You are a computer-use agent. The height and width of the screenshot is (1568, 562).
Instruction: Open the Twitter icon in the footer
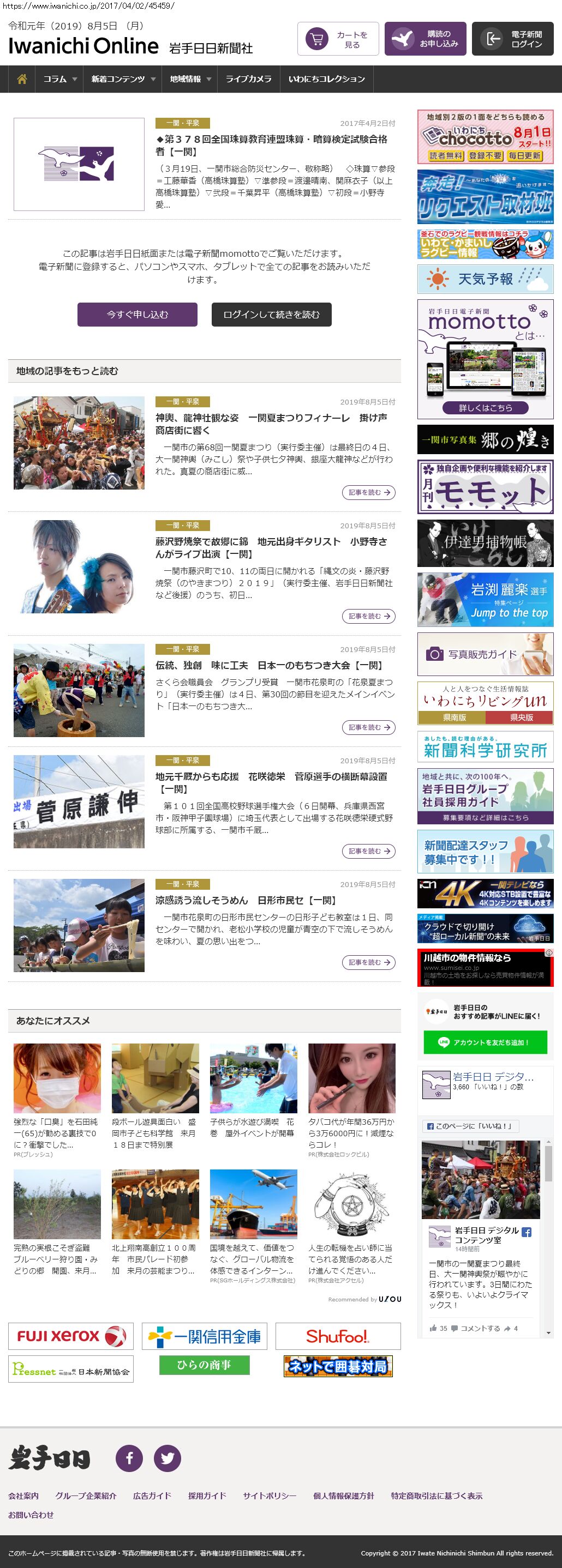click(167, 1458)
